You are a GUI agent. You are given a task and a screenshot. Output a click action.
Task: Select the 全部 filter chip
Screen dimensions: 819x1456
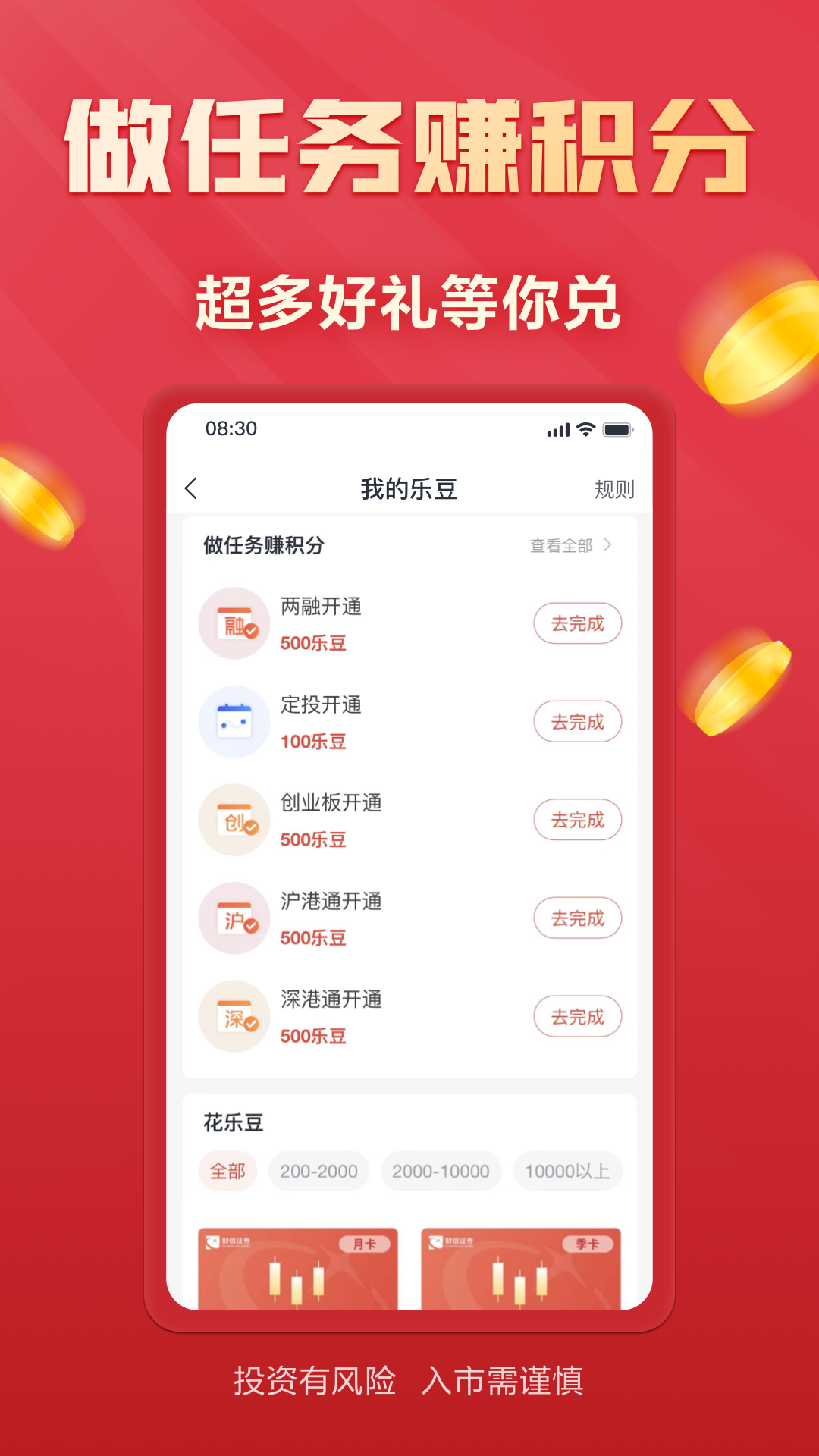coord(227,1171)
